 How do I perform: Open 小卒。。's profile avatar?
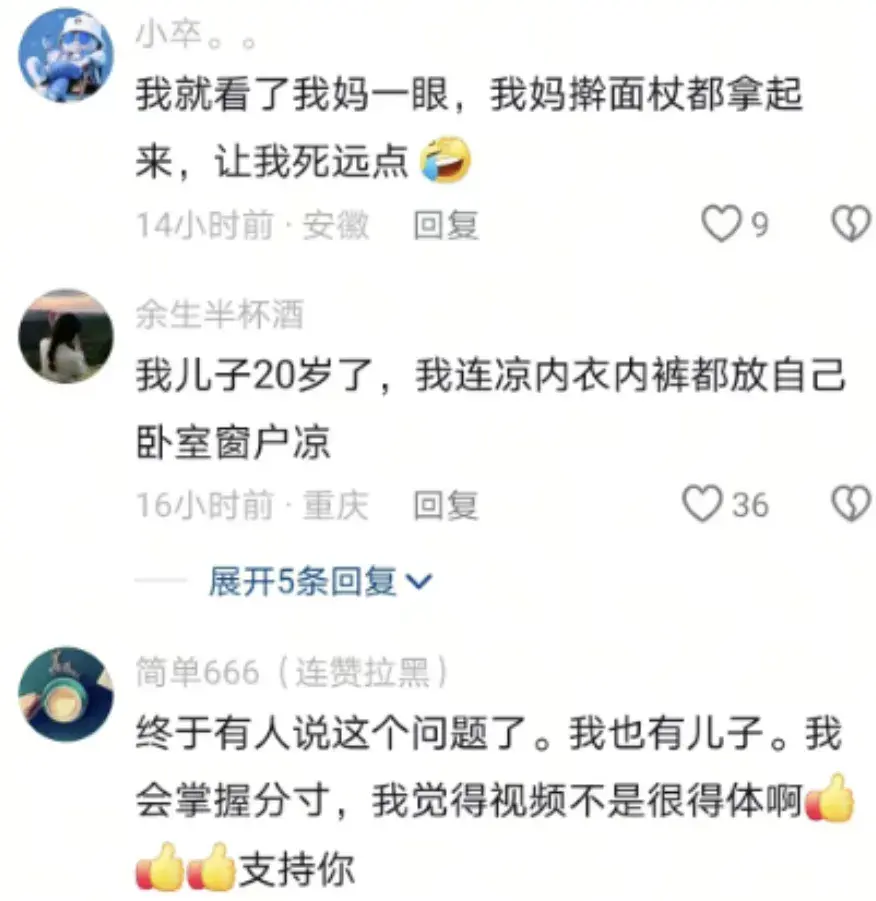[66, 56]
